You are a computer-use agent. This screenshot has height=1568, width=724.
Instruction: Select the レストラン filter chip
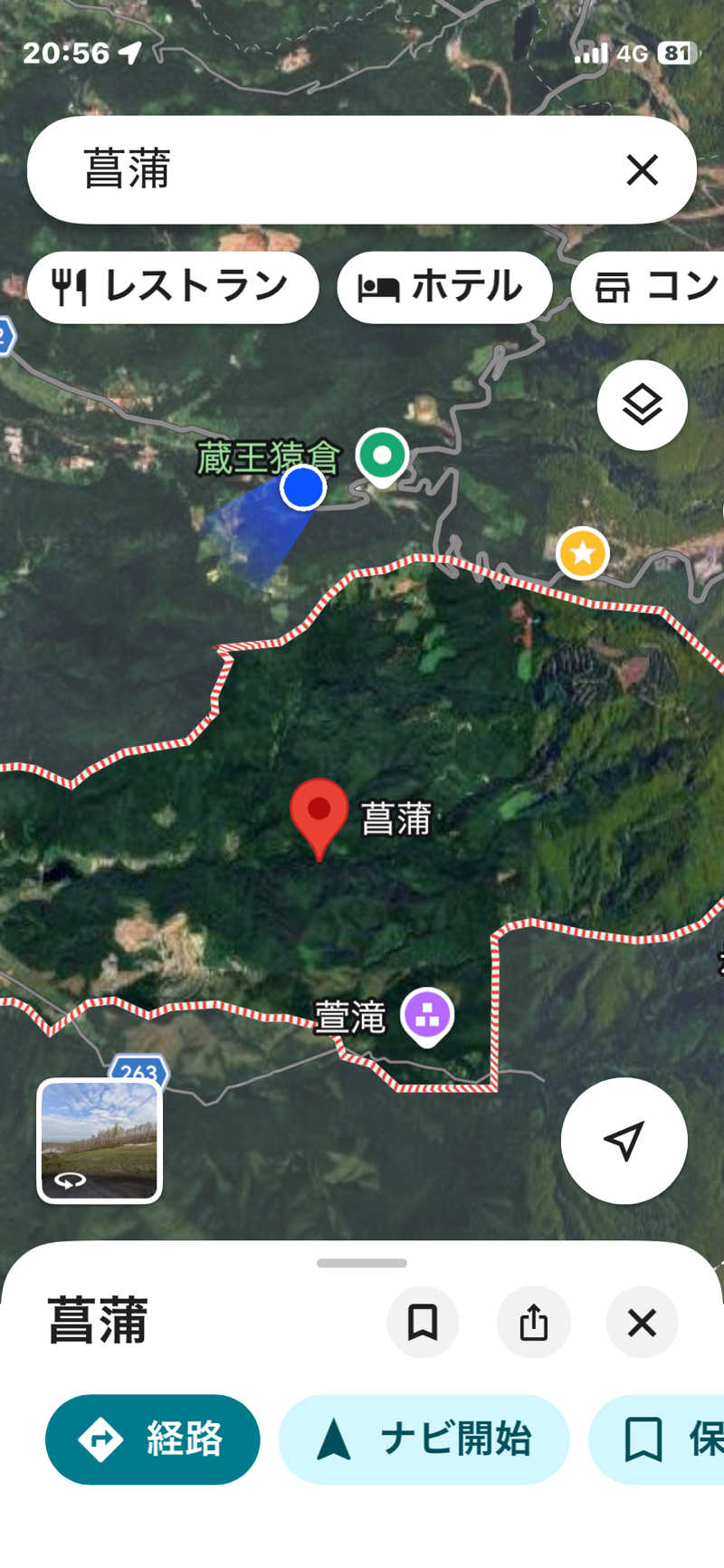point(173,288)
